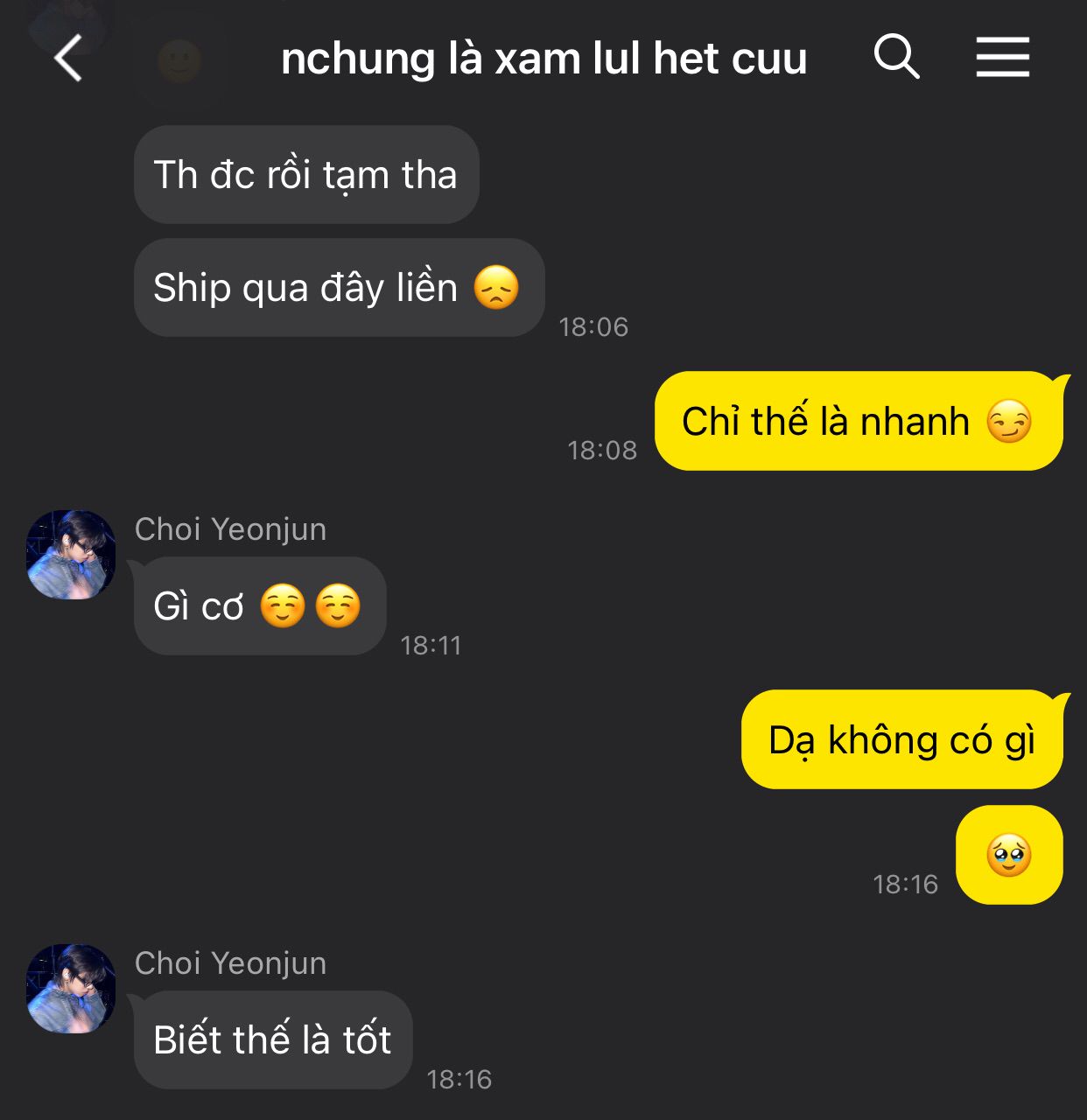
Task: Open the chat menu
Action: point(1002,58)
